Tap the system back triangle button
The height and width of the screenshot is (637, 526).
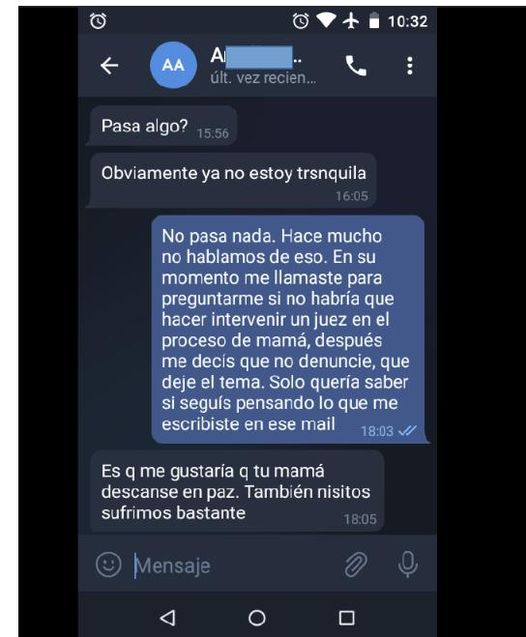pos(167,618)
